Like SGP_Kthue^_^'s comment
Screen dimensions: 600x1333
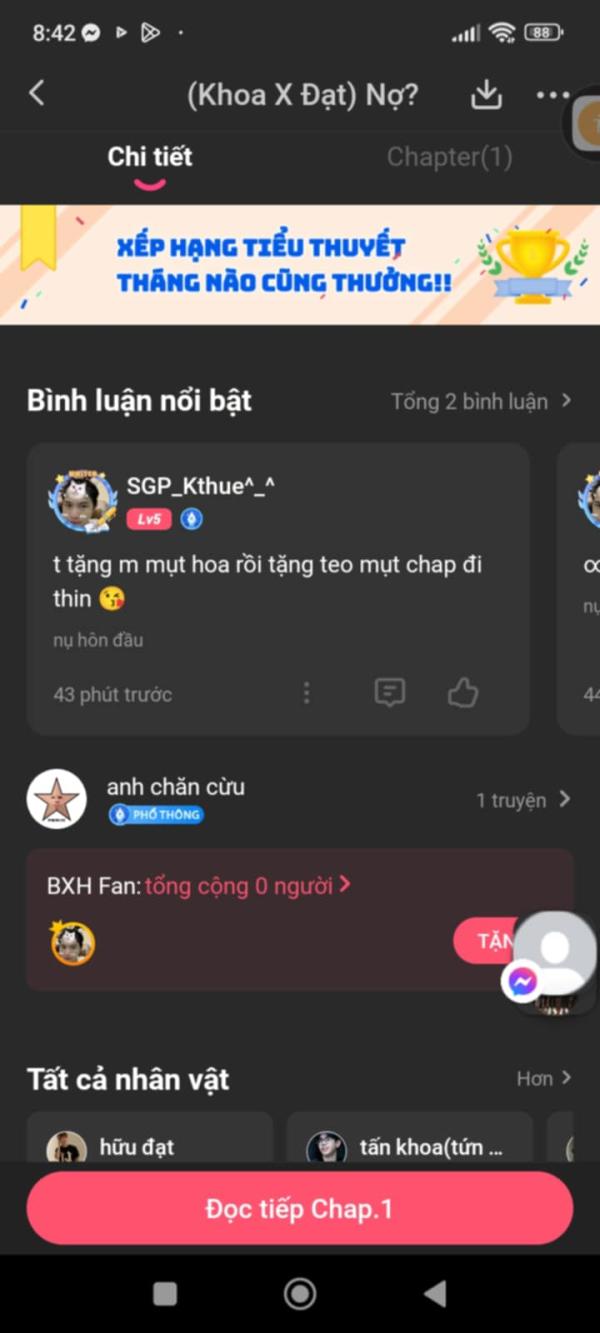point(462,693)
